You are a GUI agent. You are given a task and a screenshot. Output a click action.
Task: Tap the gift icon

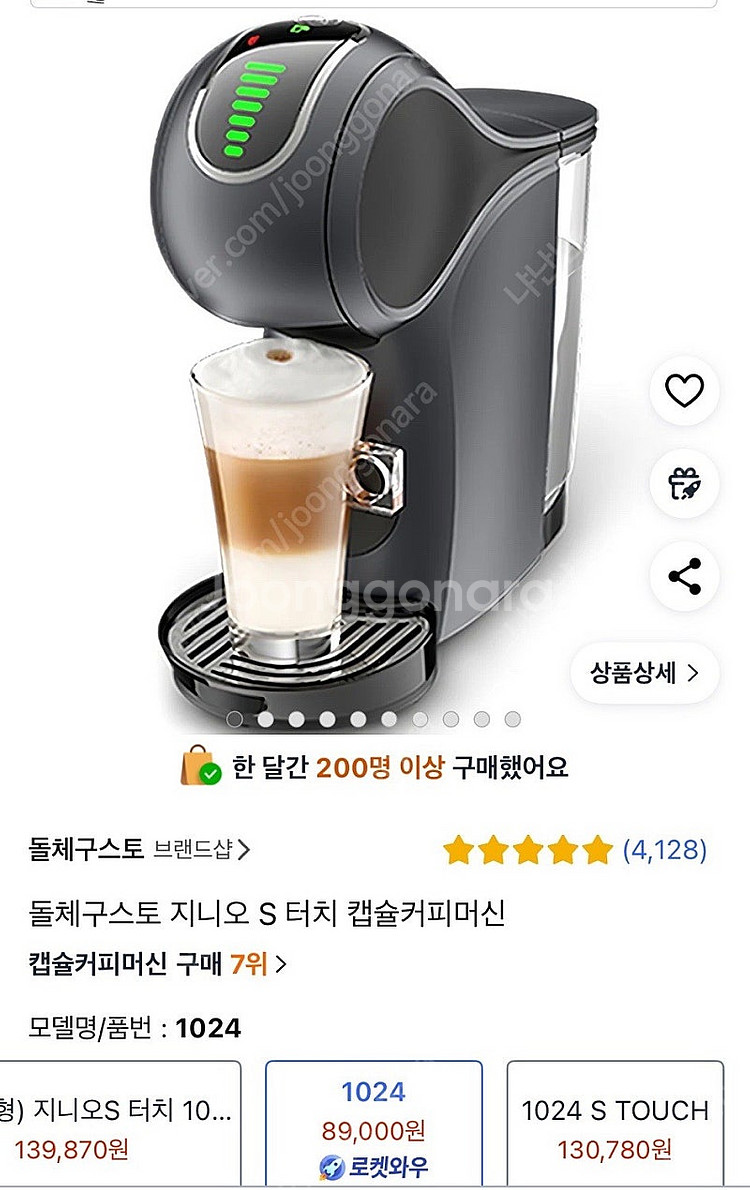(x=684, y=483)
